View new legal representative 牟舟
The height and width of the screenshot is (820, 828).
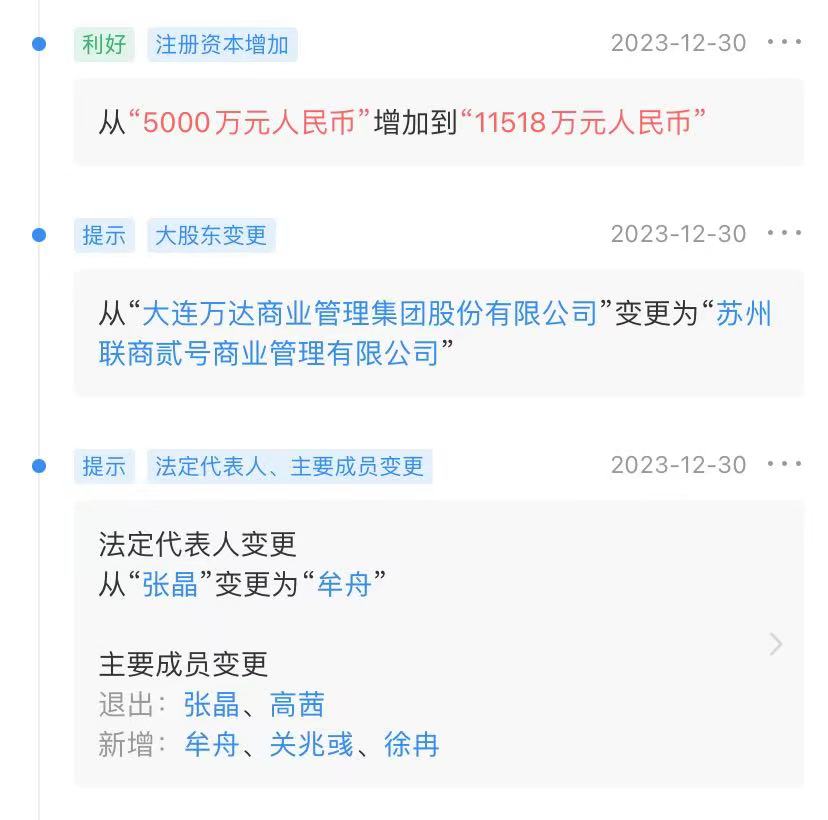point(344,584)
